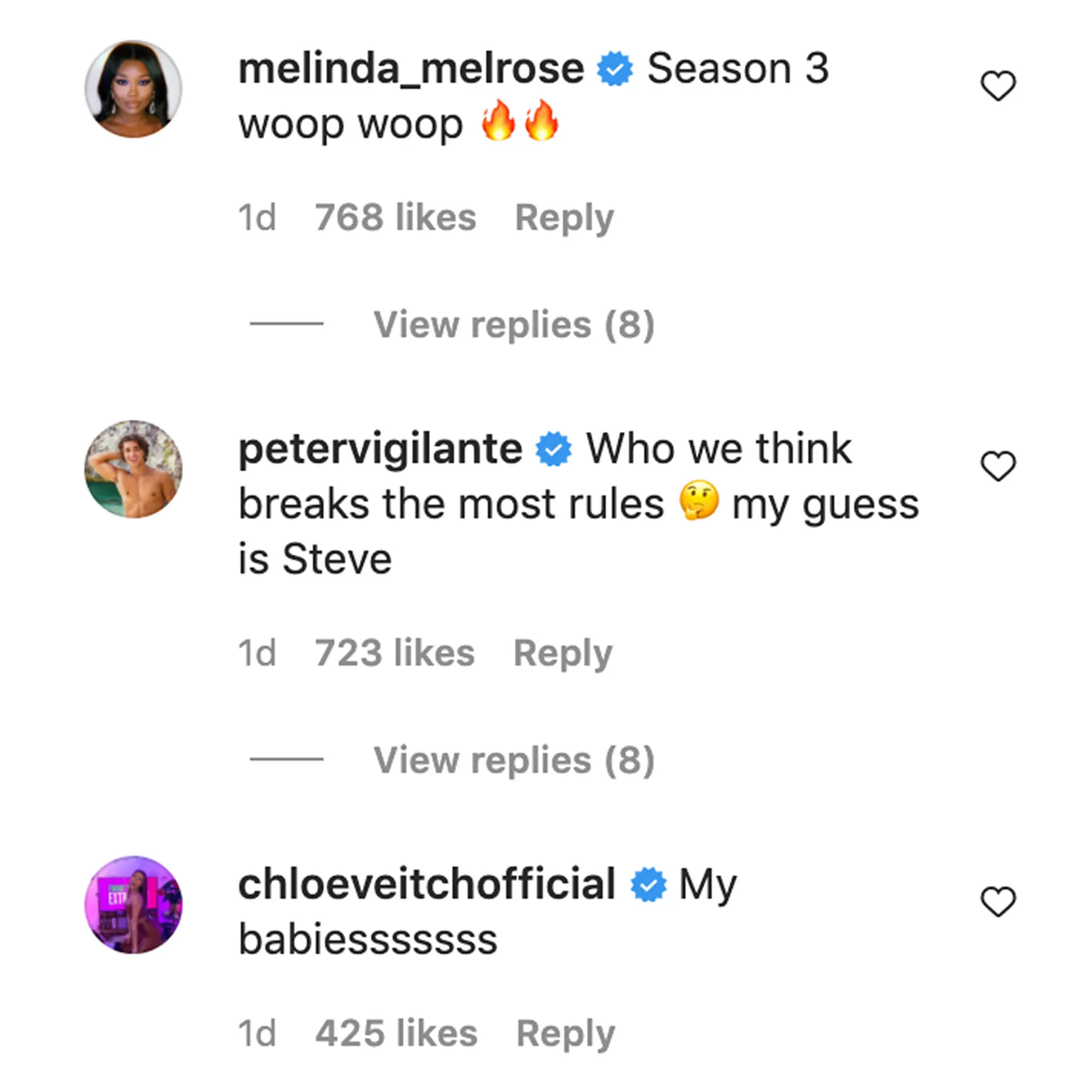The image size is (1092, 1092).
Task: View replies under melinda_melrose's comment
Action: point(513,325)
